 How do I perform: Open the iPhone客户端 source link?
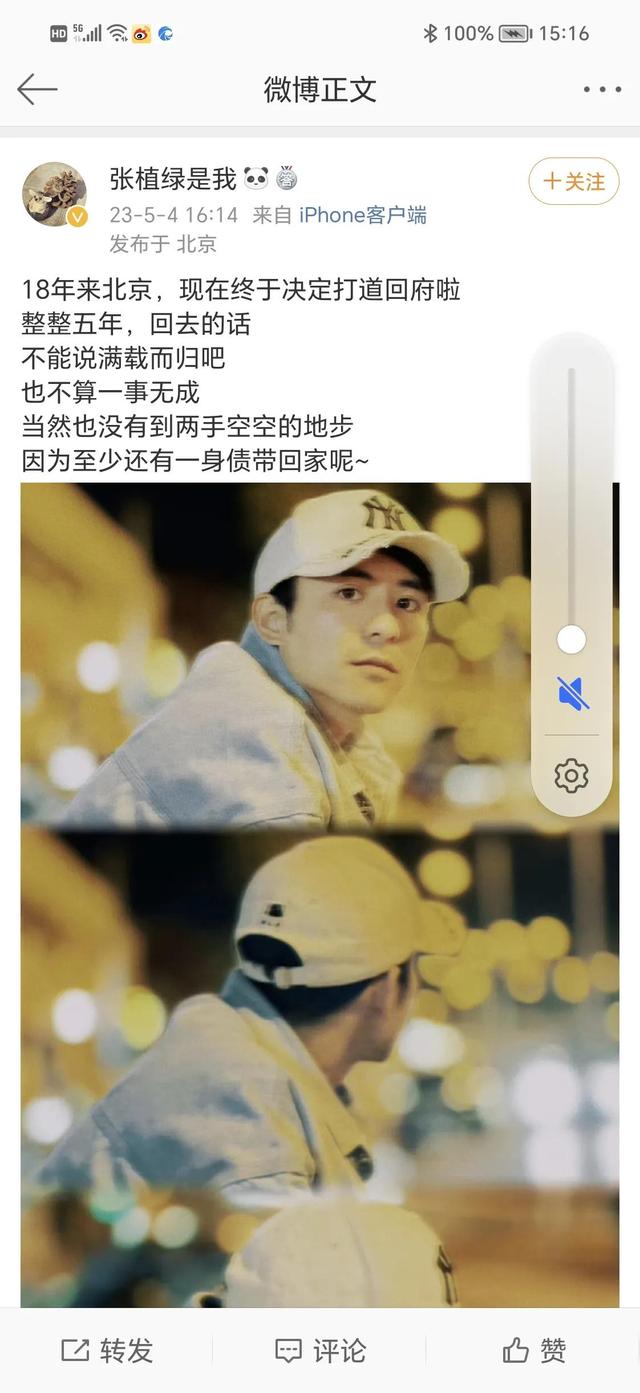[363, 215]
